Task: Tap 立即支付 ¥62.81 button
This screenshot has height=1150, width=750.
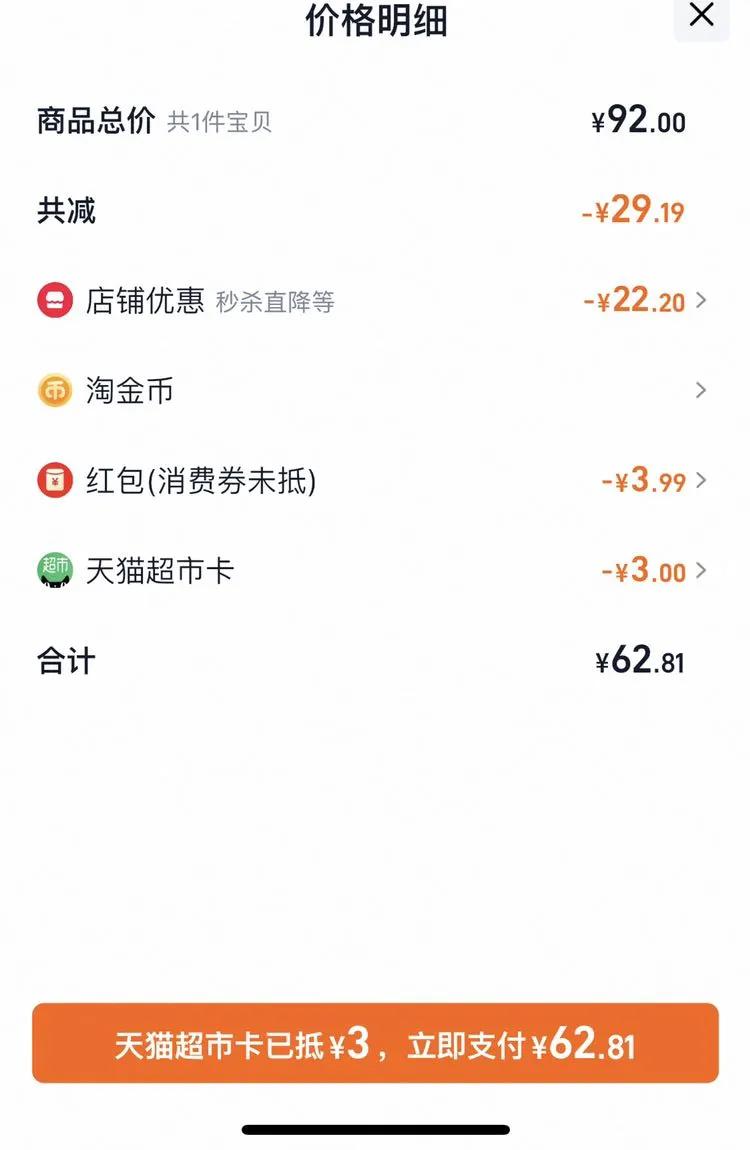Action: point(375,1043)
